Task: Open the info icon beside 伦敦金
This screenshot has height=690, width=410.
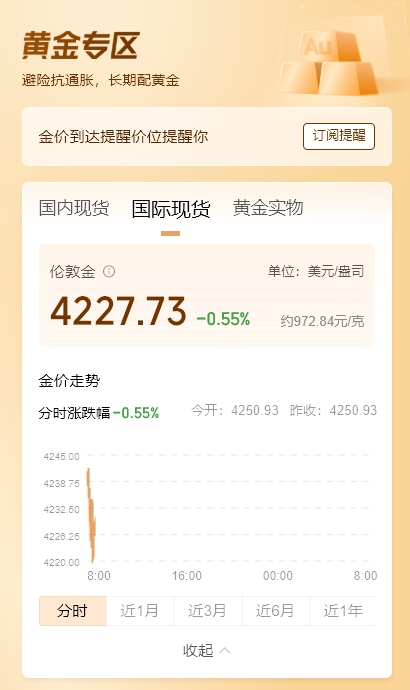Action: tap(109, 272)
